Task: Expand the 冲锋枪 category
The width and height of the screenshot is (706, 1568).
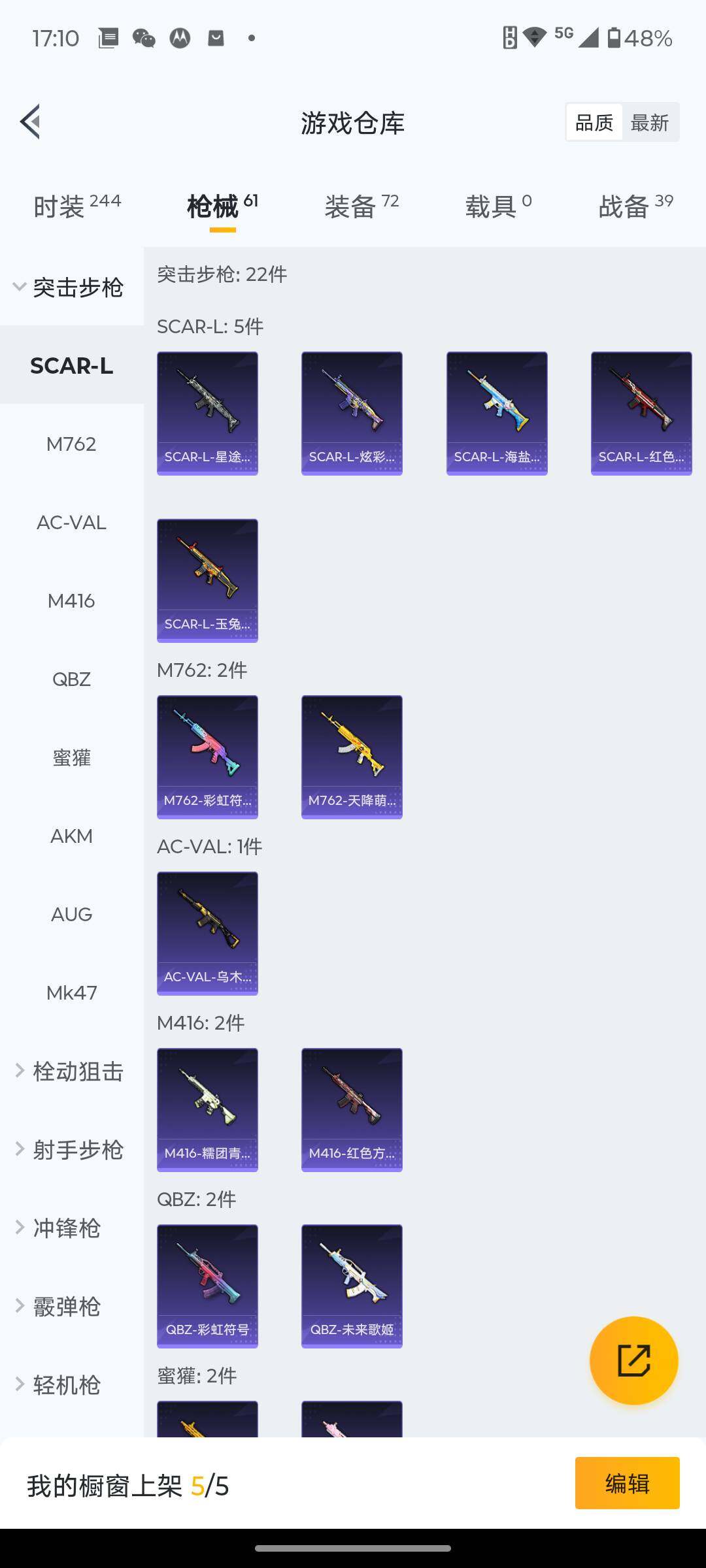Action: pos(65,1228)
